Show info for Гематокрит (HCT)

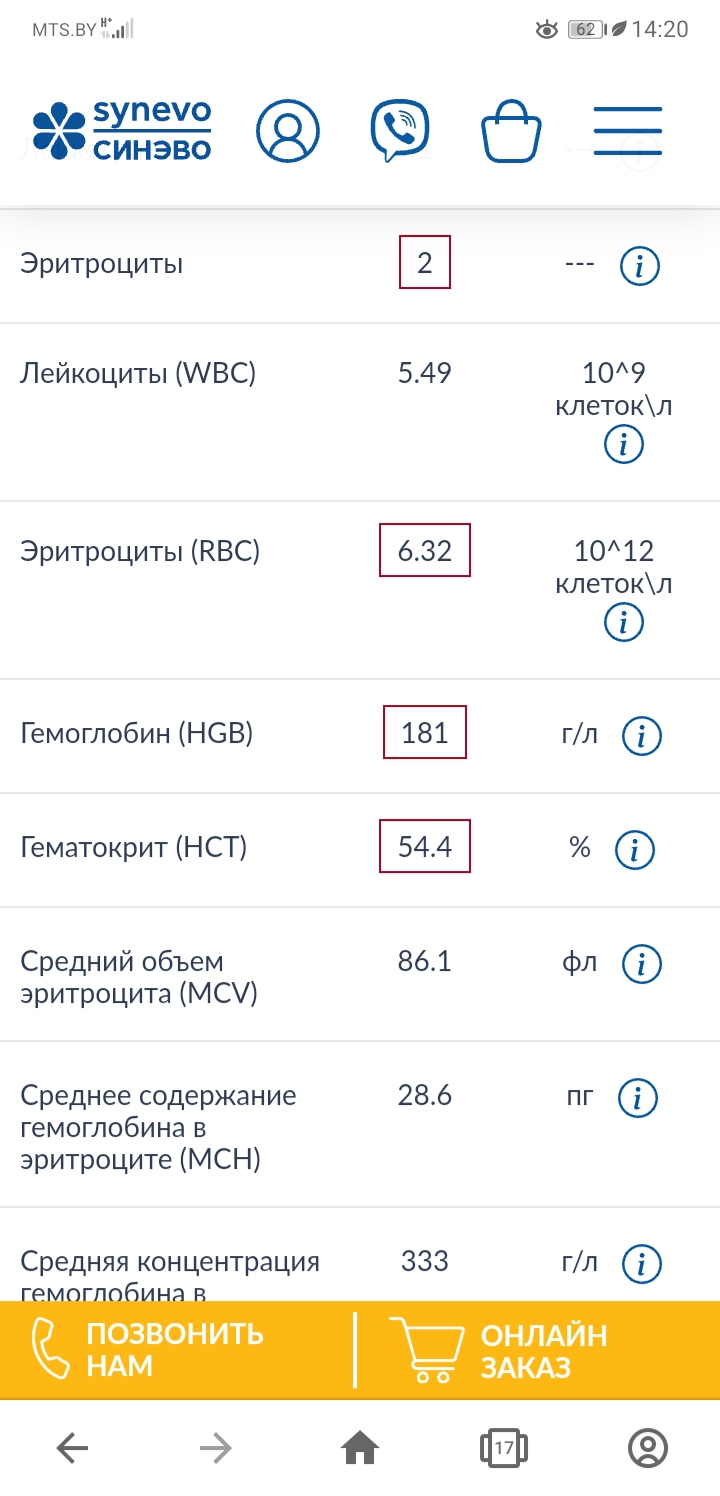pos(635,850)
